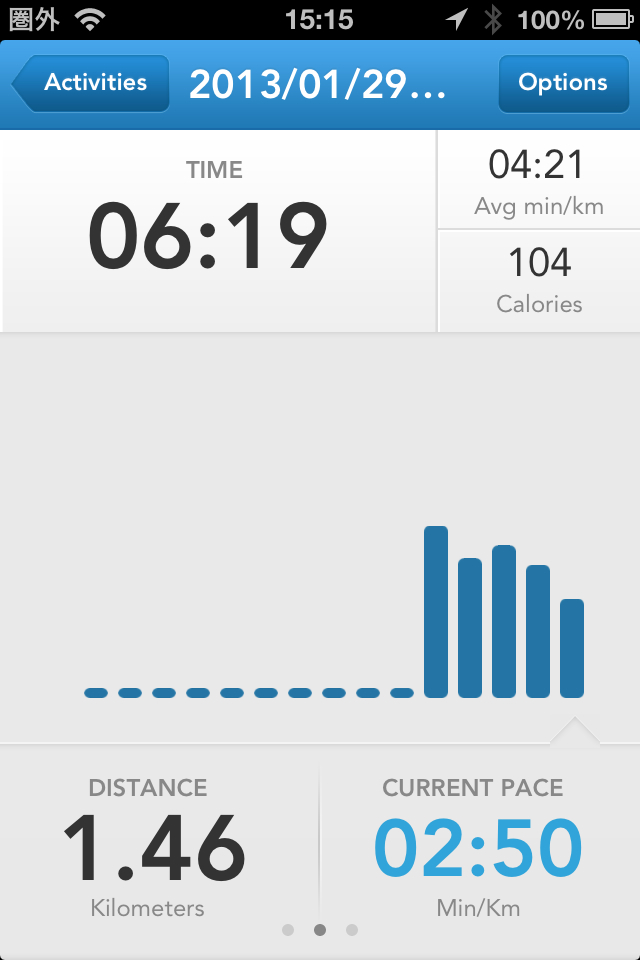
Task: Open the Options menu
Action: 562,83
